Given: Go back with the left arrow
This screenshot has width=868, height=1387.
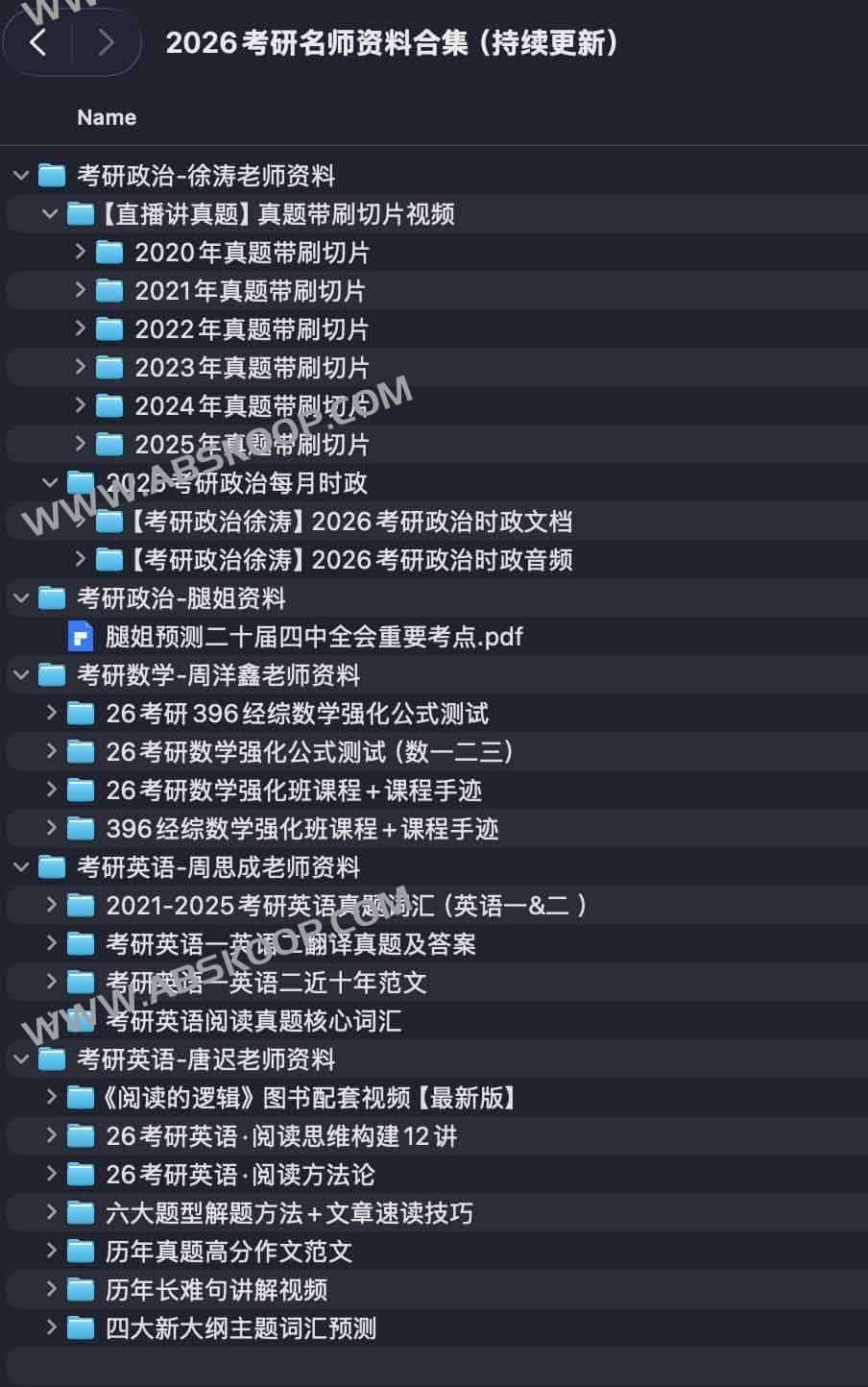Looking at the screenshot, I should [38, 42].
